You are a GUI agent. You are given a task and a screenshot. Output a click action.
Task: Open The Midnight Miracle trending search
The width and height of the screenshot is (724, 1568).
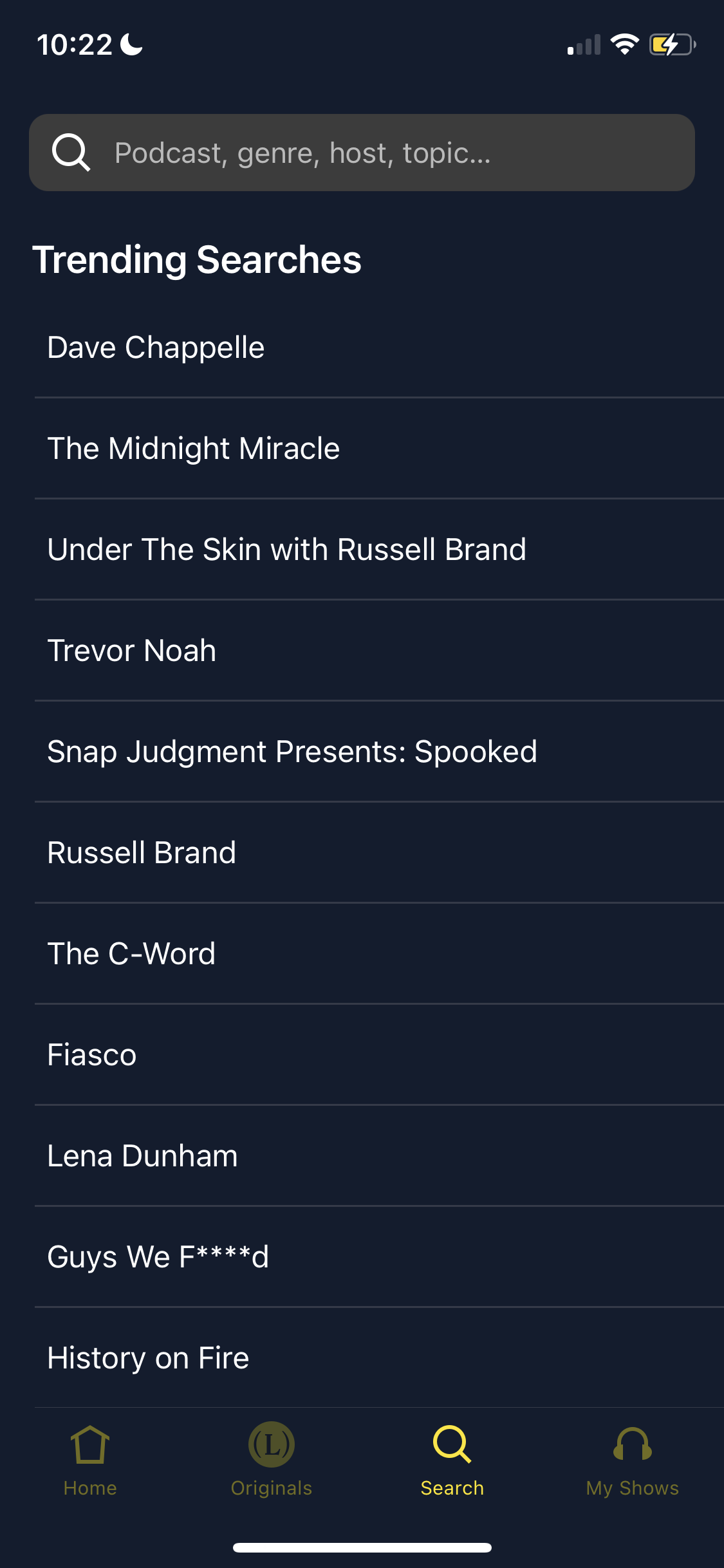click(193, 448)
